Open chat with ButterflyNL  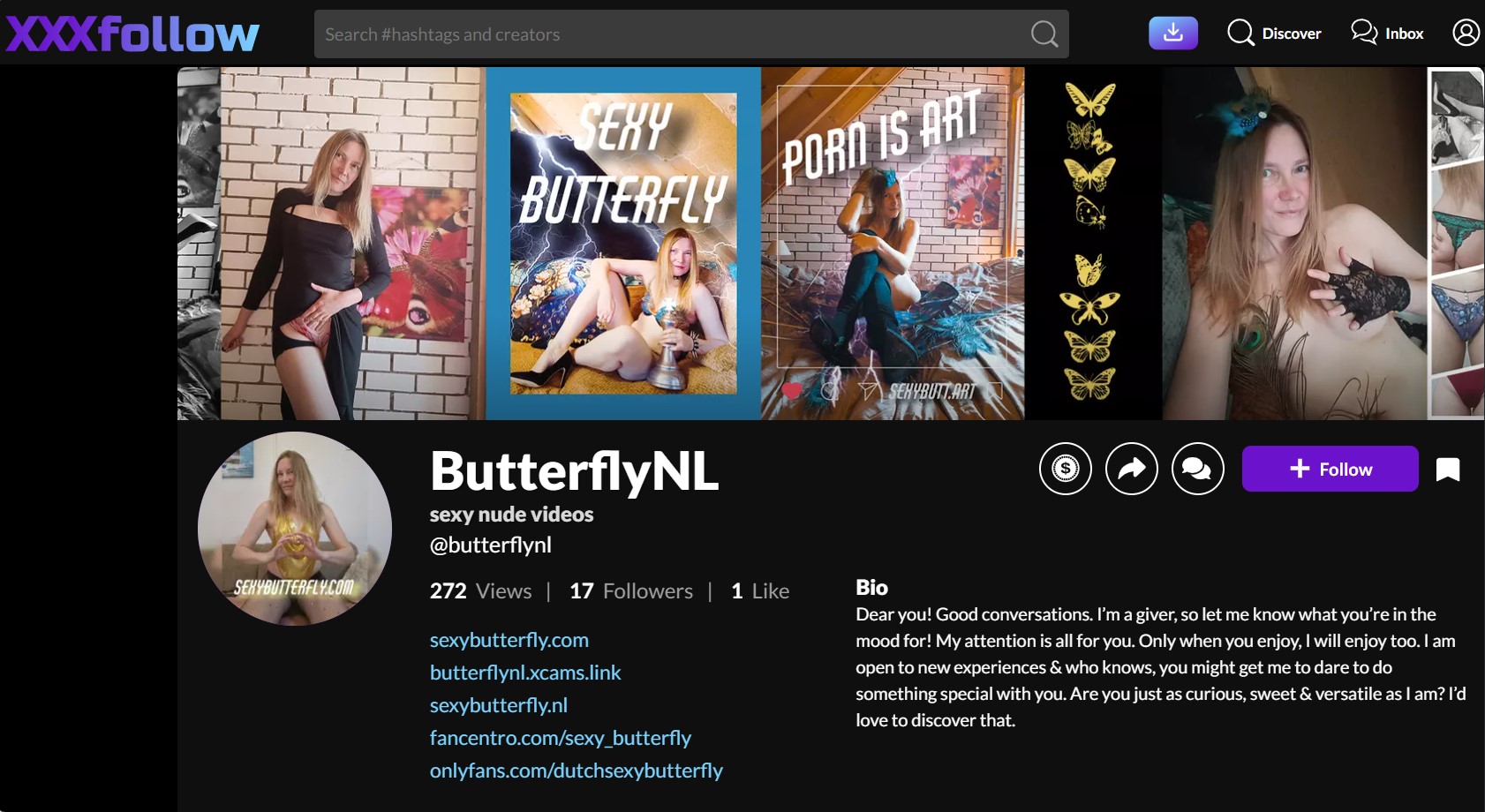pos(1197,469)
